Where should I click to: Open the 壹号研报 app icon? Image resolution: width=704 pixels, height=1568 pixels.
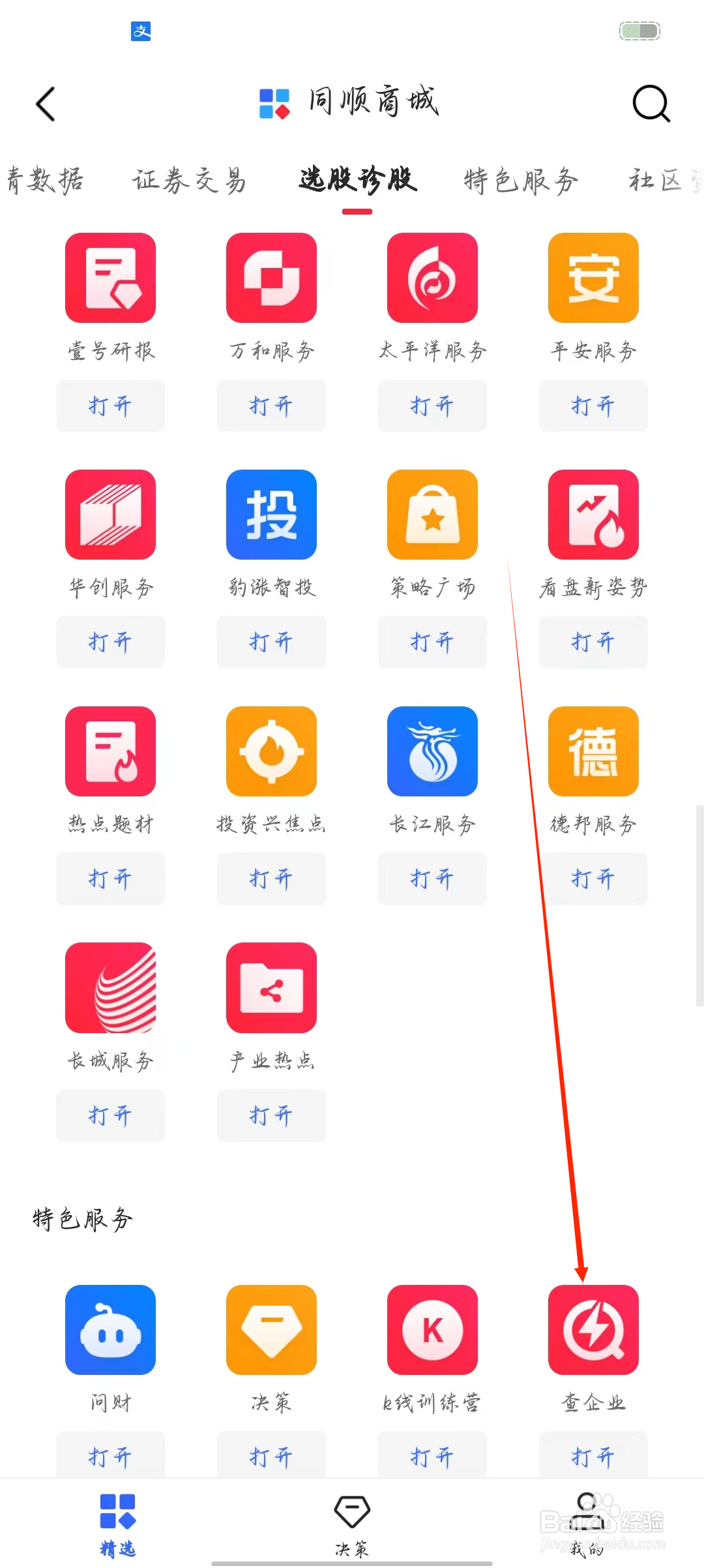(x=110, y=278)
